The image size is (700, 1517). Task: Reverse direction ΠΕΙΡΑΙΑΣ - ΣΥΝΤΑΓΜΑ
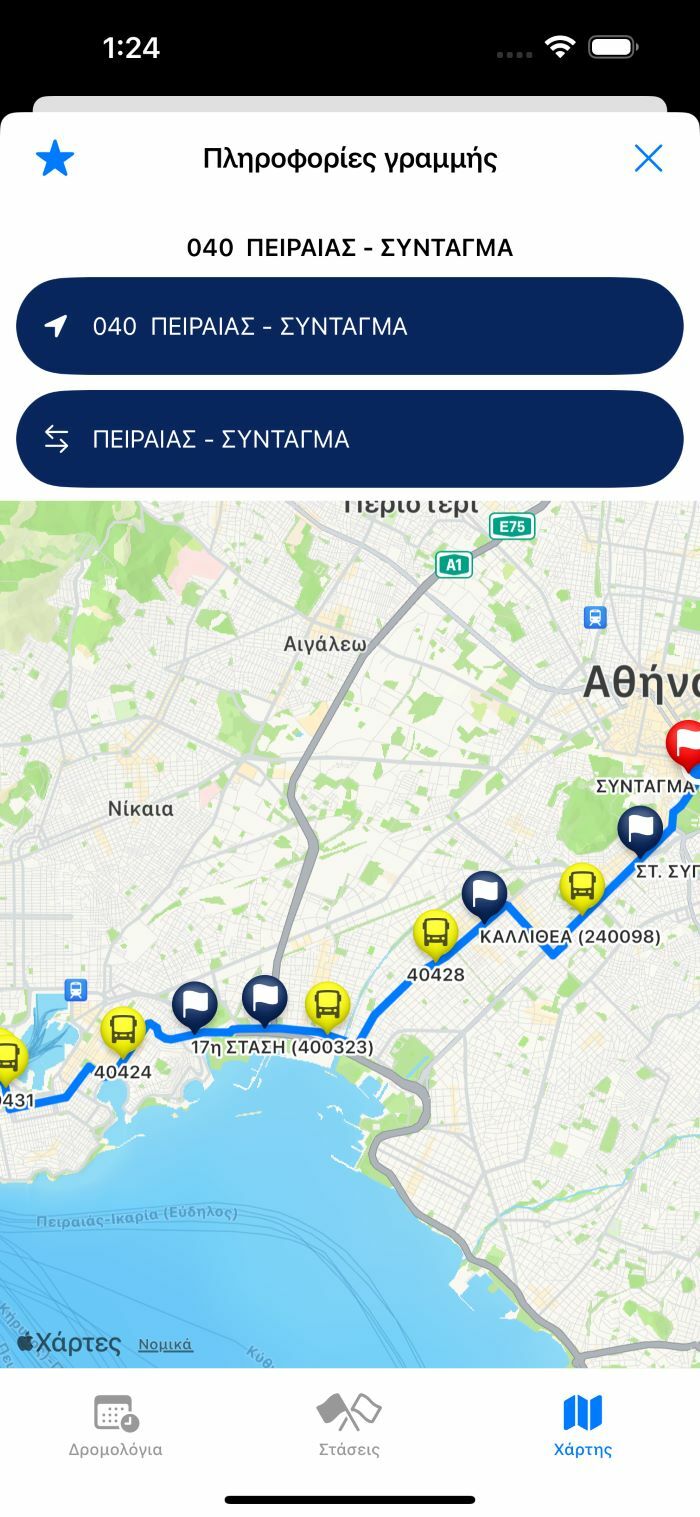[x=350, y=439]
